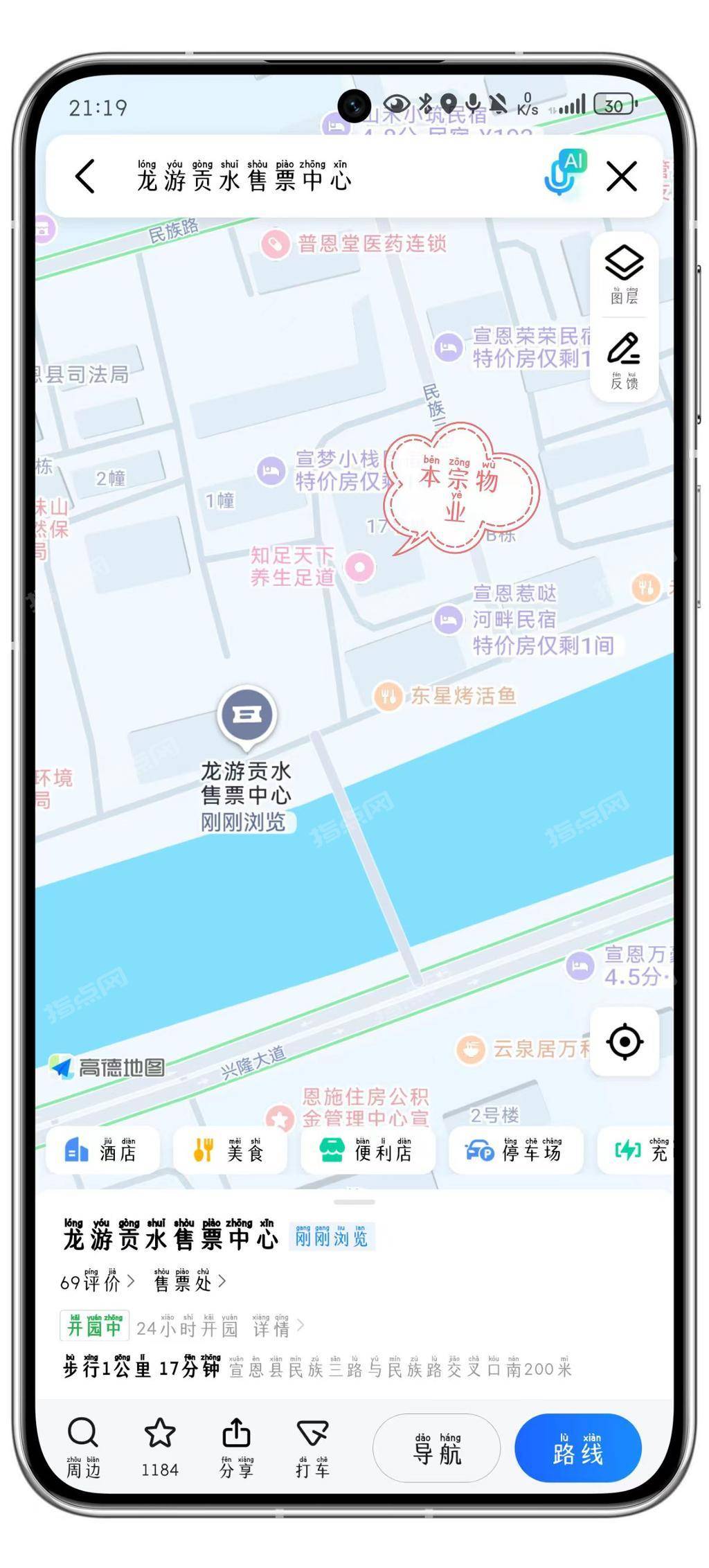Favorite this place with the star
Viewport: 709px width, 1568px height.
click(160, 1447)
